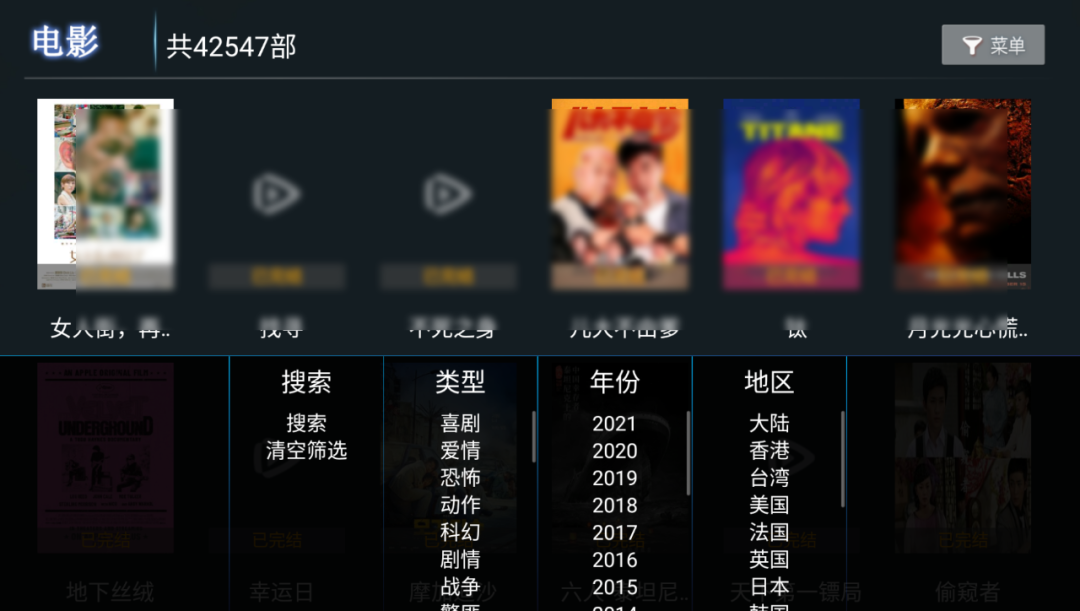Viewport: 1080px width, 611px height.
Task: Select 香港 region
Action: tap(769, 451)
